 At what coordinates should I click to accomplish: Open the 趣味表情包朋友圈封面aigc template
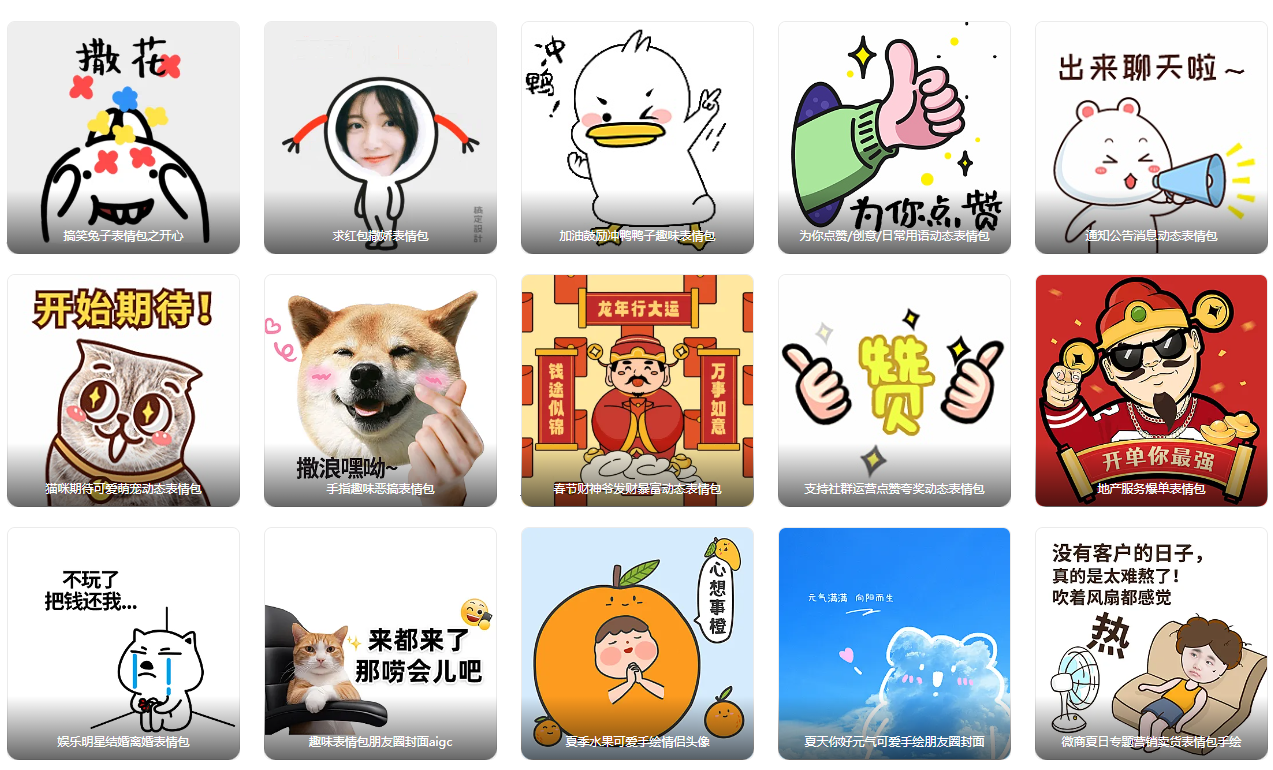click(380, 643)
